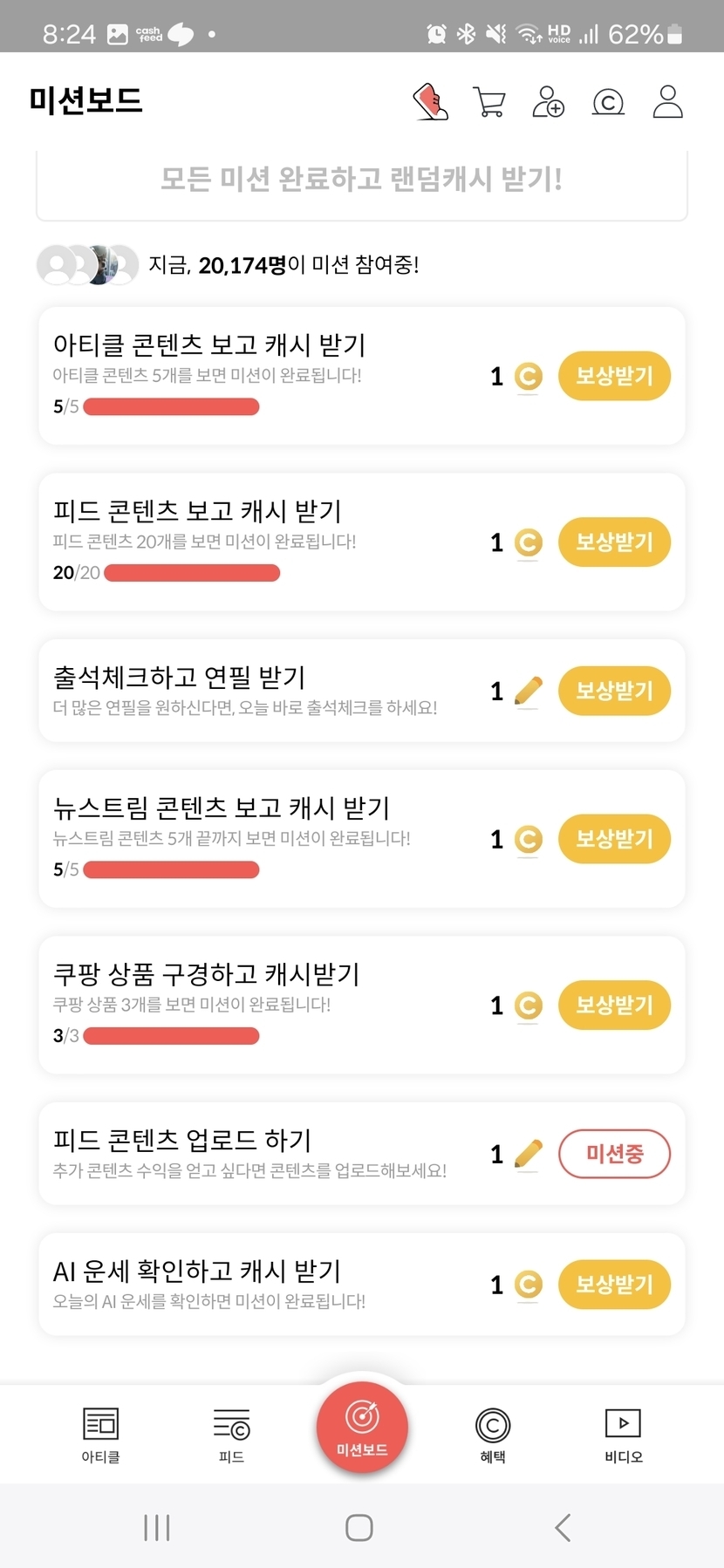The width and height of the screenshot is (724, 1568).
Task: Claim 보상받기 for 쿠팡 상품 mission
Action: (x=614, y=1005)
